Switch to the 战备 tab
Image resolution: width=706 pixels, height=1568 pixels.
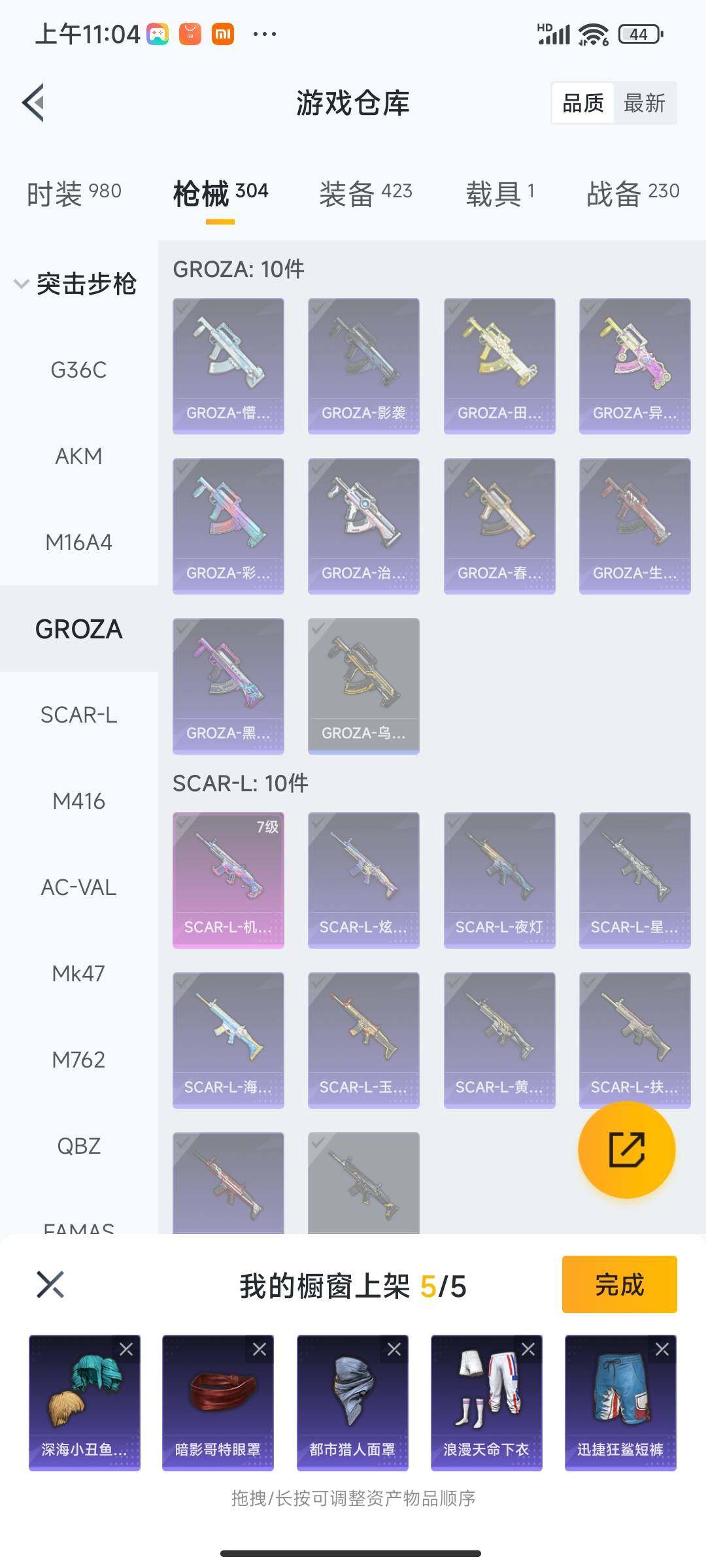coord(633,193)
